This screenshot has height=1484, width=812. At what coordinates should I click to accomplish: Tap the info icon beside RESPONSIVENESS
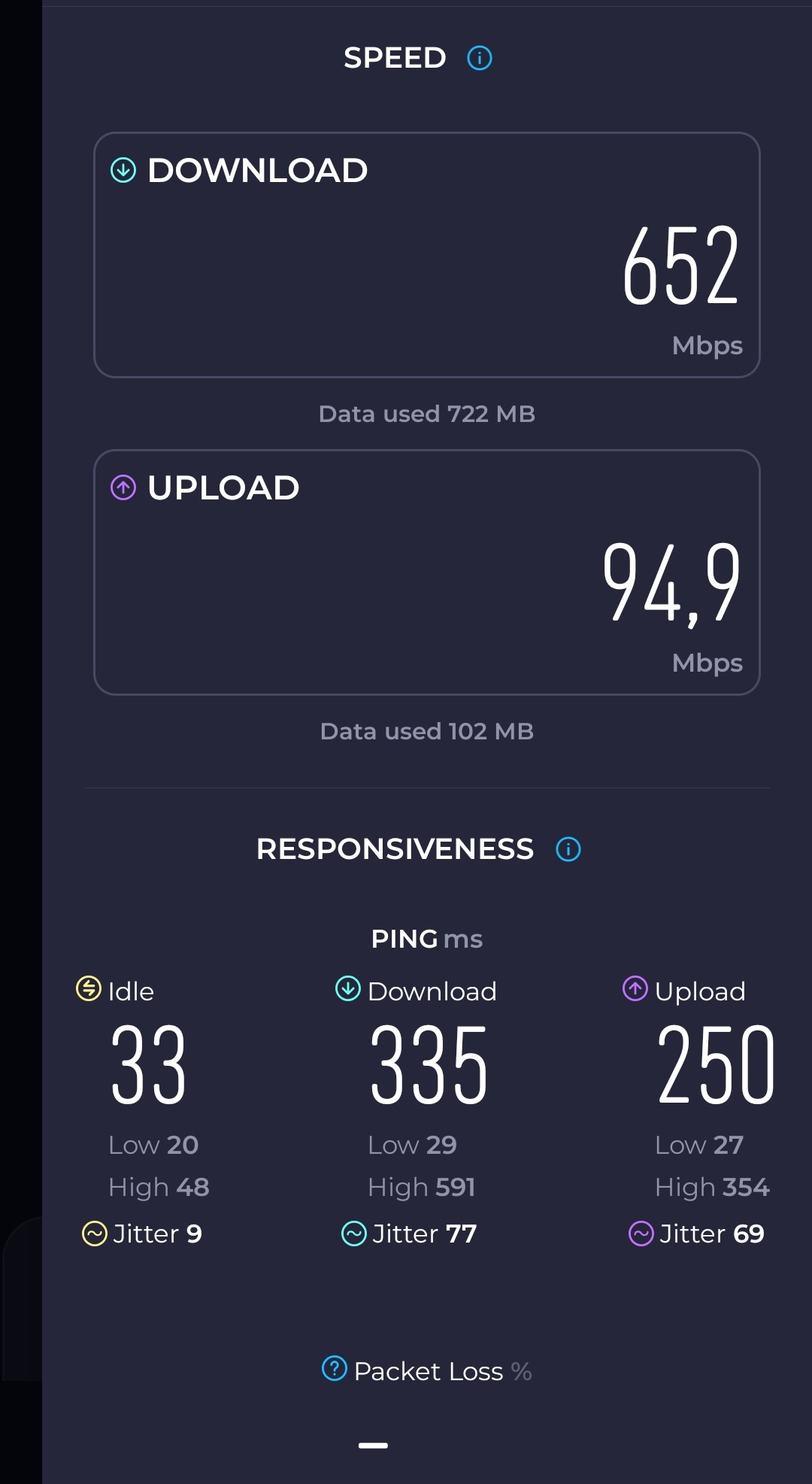[x=568, y=849]
